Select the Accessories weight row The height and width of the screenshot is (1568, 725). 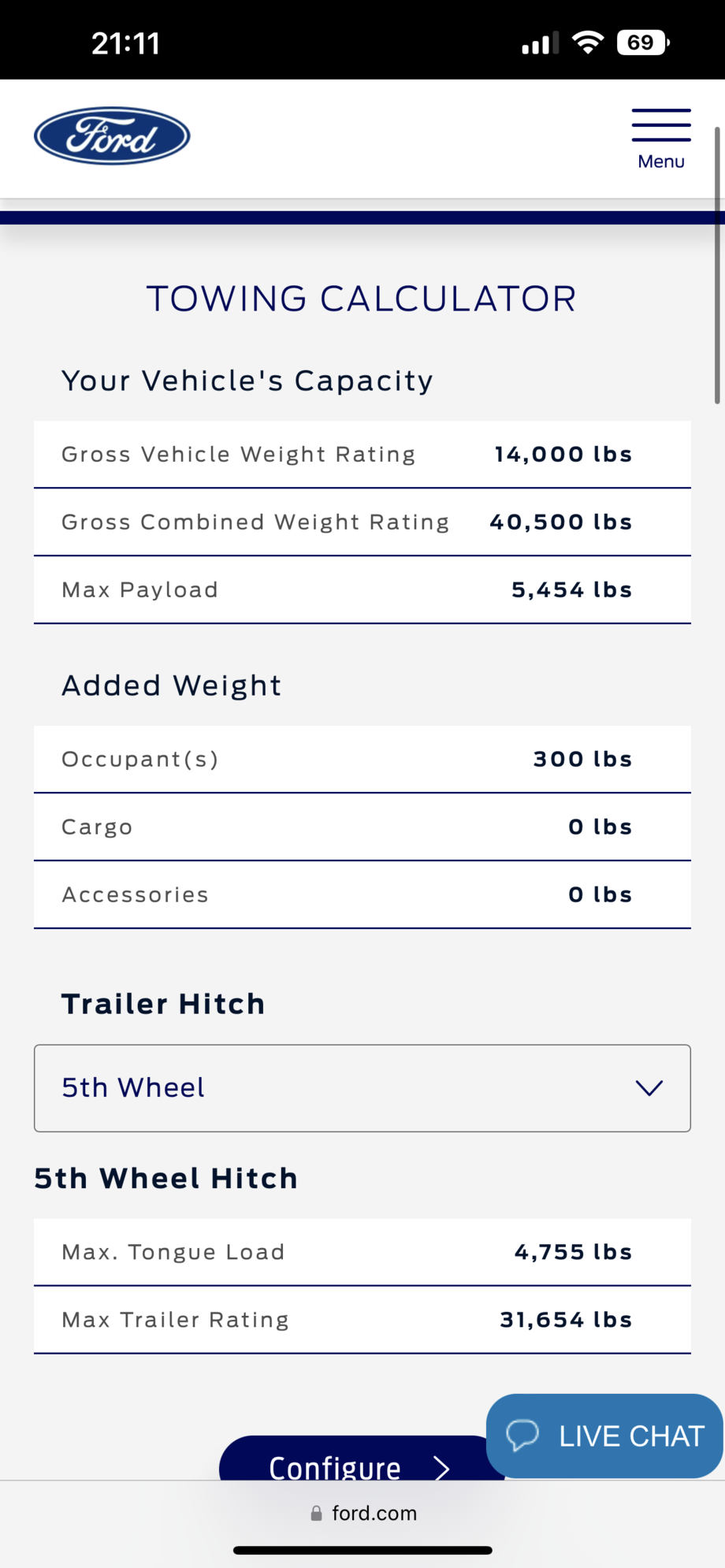(362, 894)
